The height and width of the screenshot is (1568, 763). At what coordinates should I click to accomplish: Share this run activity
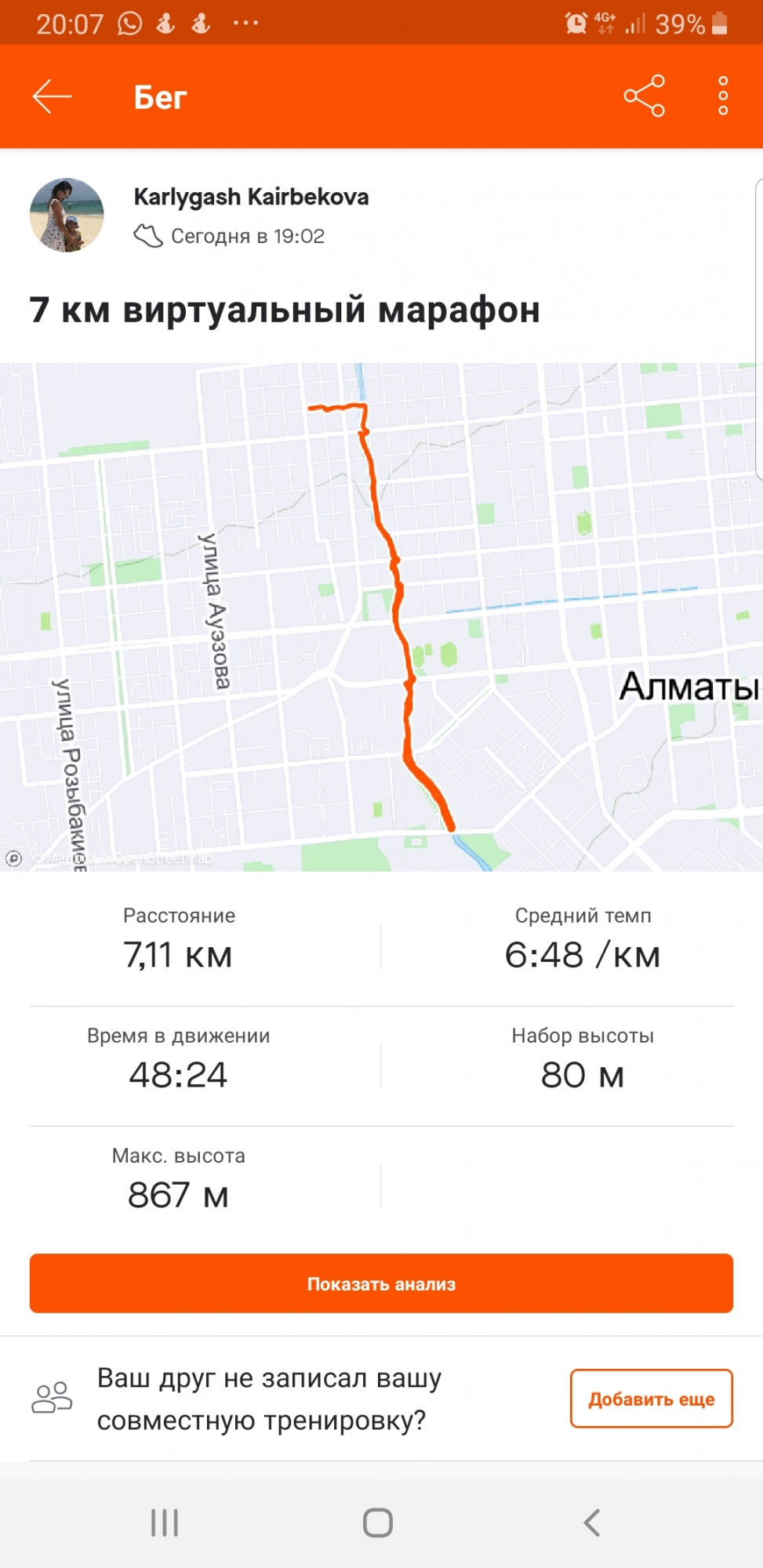click(644, 96)
